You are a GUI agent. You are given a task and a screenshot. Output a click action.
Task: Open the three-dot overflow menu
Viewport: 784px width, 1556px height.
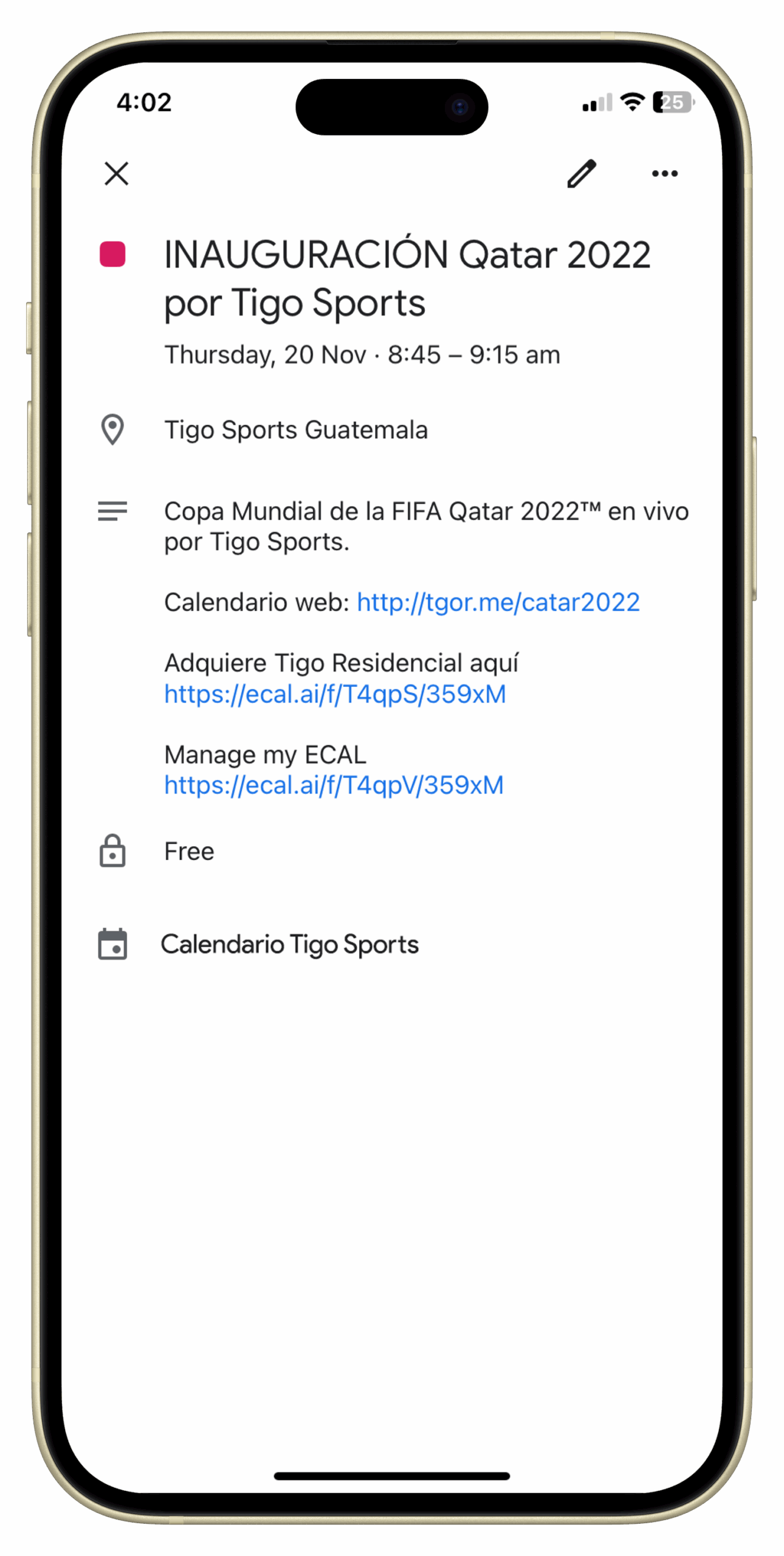click(x=664, y=173)
